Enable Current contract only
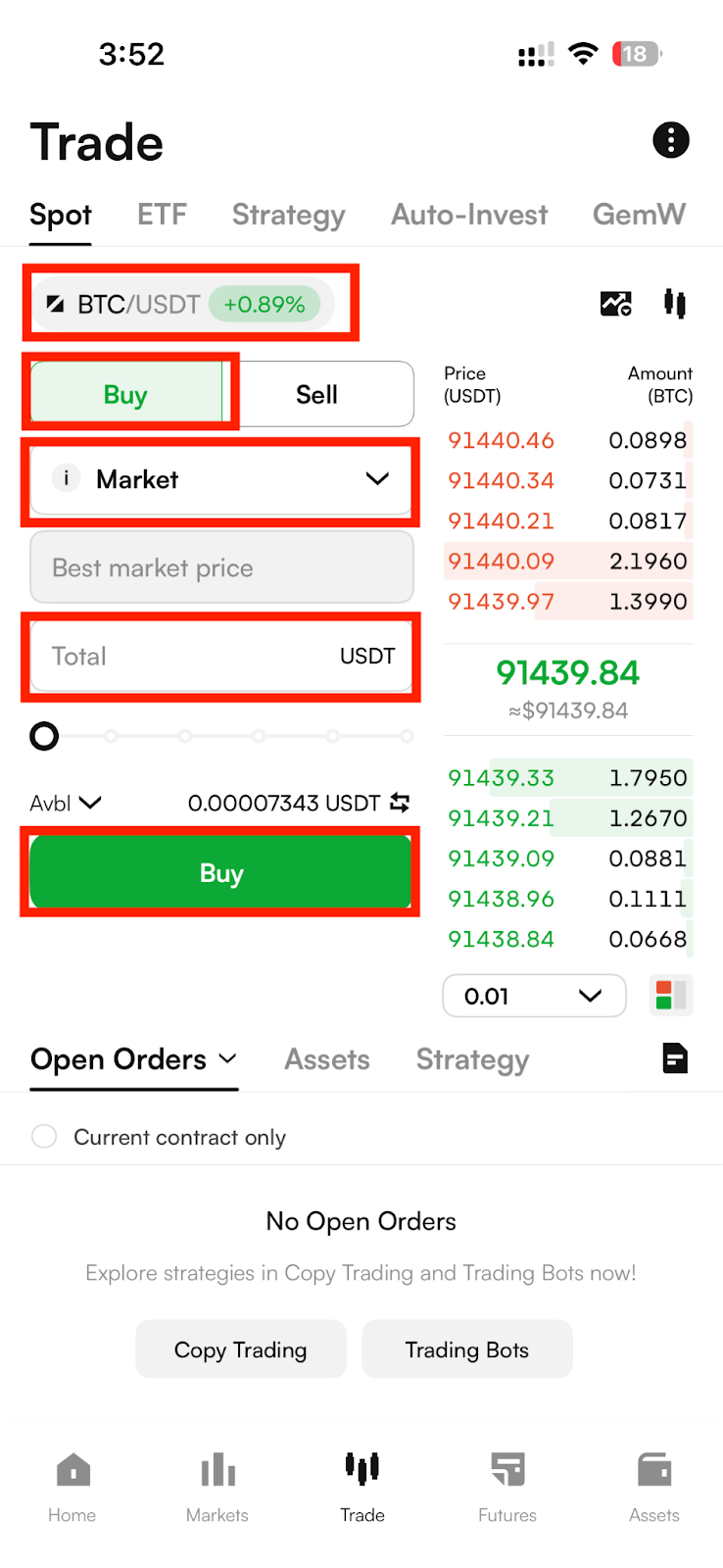This screenshot has width=723, height=1568. click(44, 1137)
